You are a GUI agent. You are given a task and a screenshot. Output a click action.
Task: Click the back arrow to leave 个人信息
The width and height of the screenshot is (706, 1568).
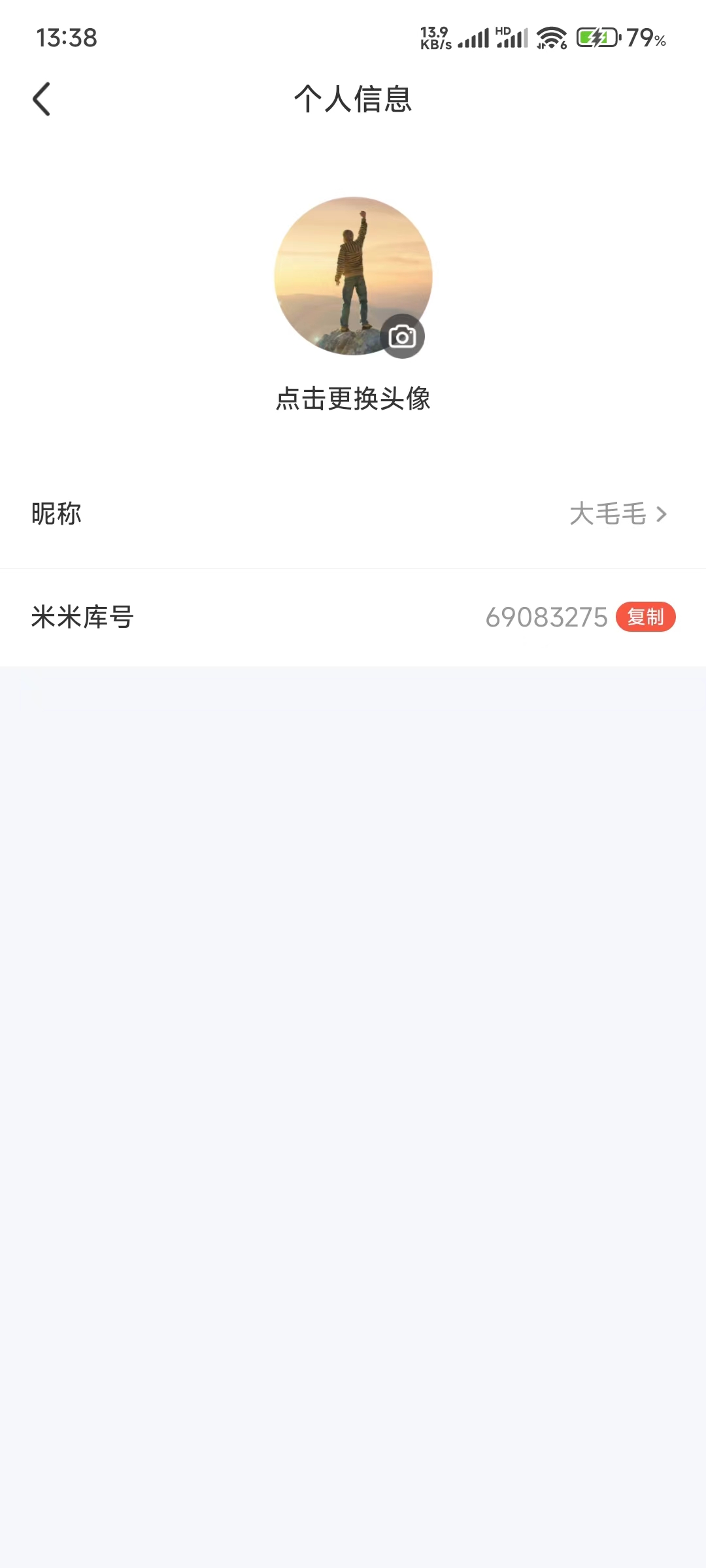tap(41, 98)
